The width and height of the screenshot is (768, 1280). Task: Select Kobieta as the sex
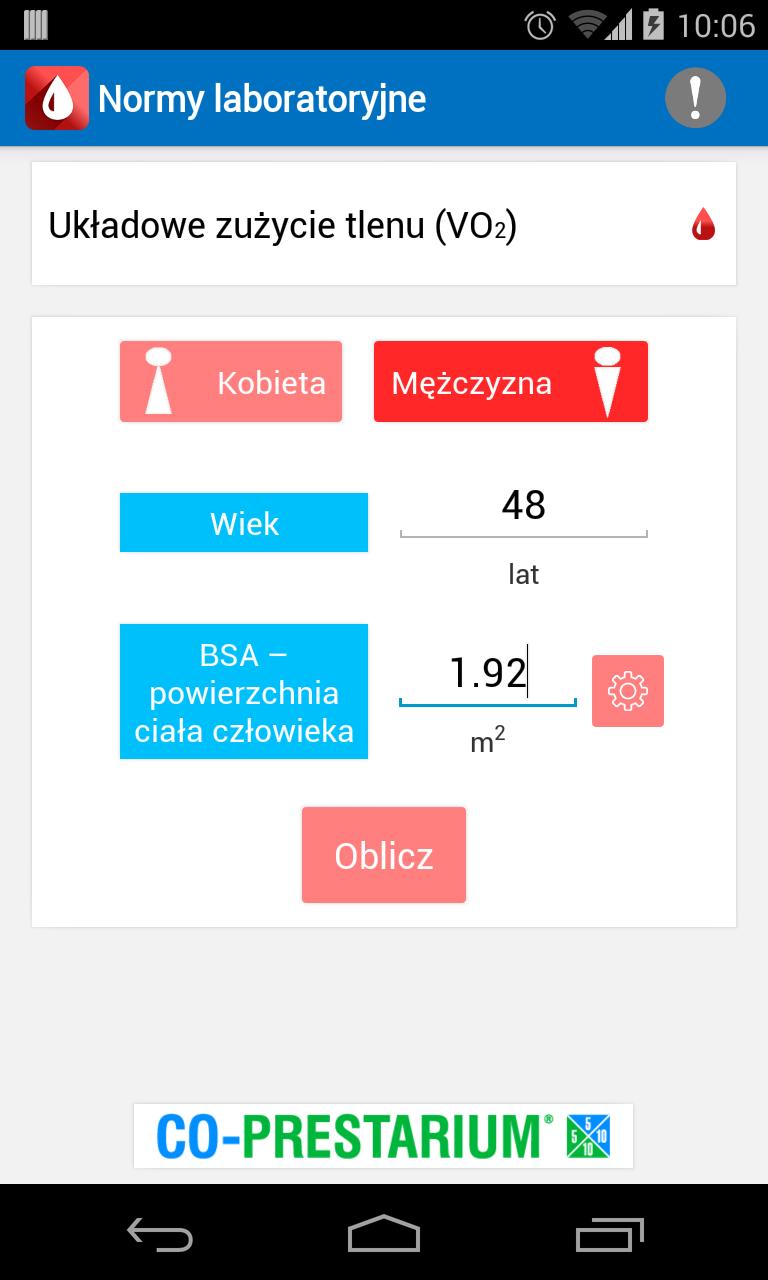click(x=231, y=382)
